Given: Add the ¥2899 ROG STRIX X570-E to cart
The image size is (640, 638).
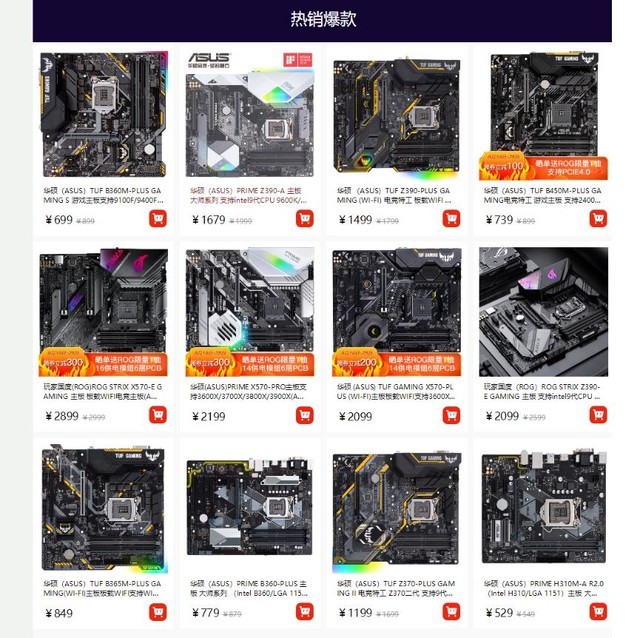Looking at the screenshot, I should click(x=158, y=415).
